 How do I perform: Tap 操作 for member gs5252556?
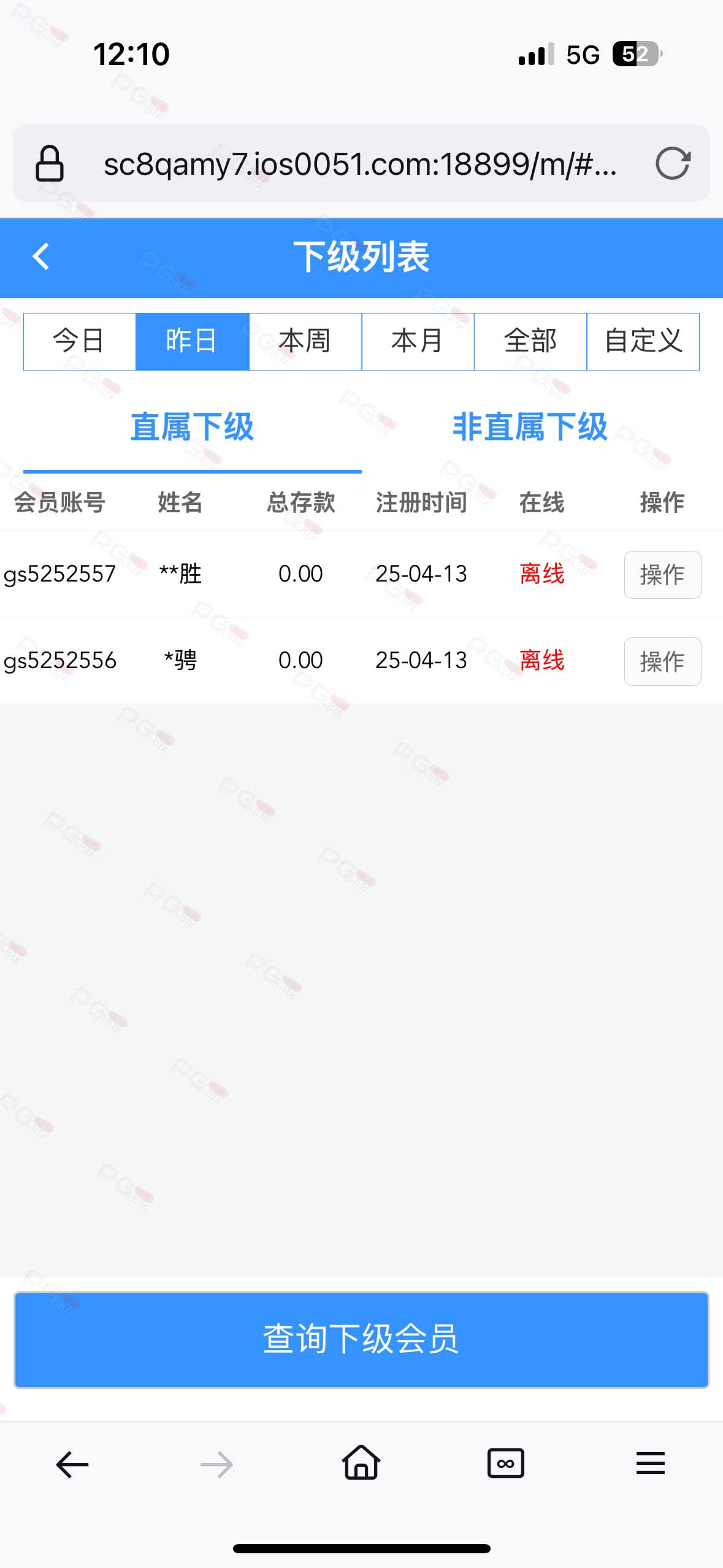[x=662, y=661]
